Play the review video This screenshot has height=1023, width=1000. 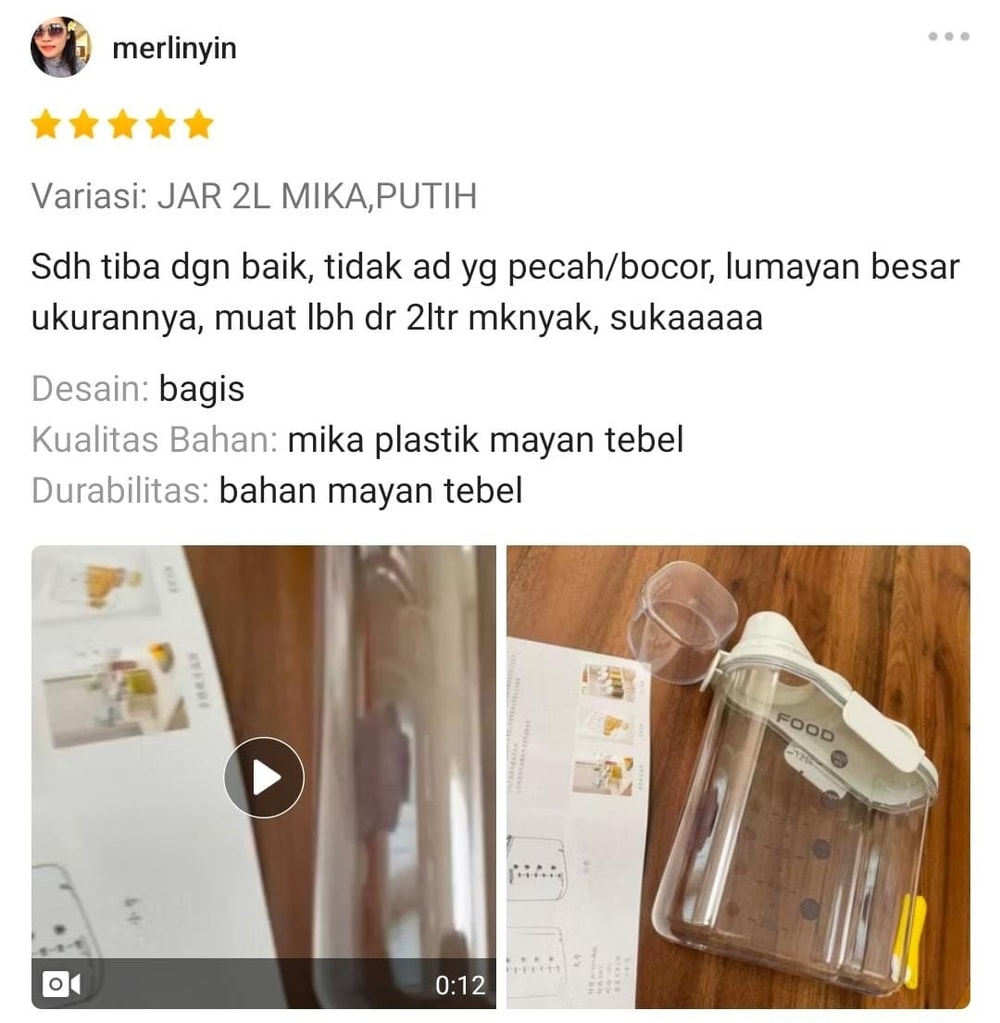click(x=264, y=777)
